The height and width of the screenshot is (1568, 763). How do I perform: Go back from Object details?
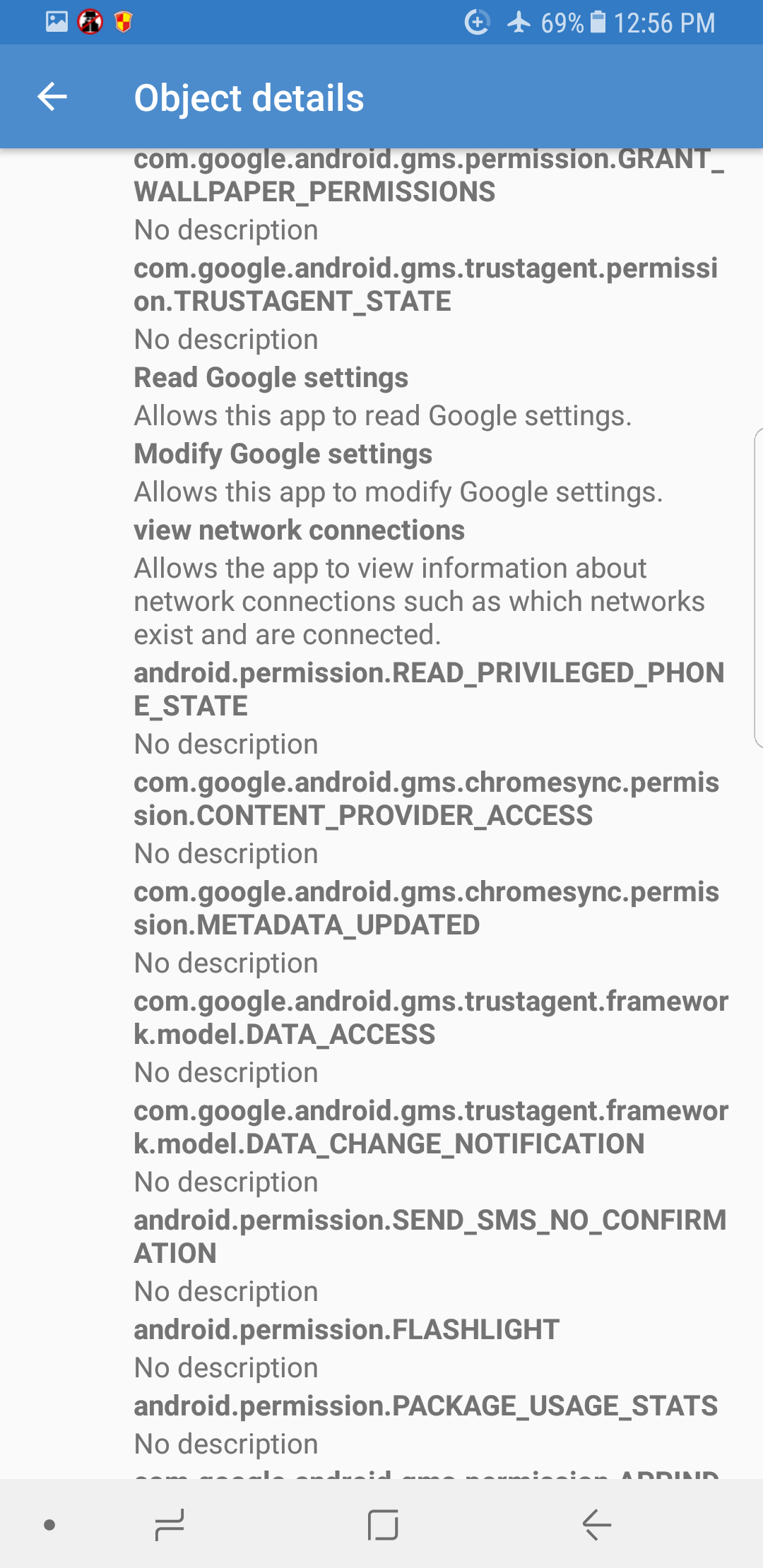tap(52, 97)
